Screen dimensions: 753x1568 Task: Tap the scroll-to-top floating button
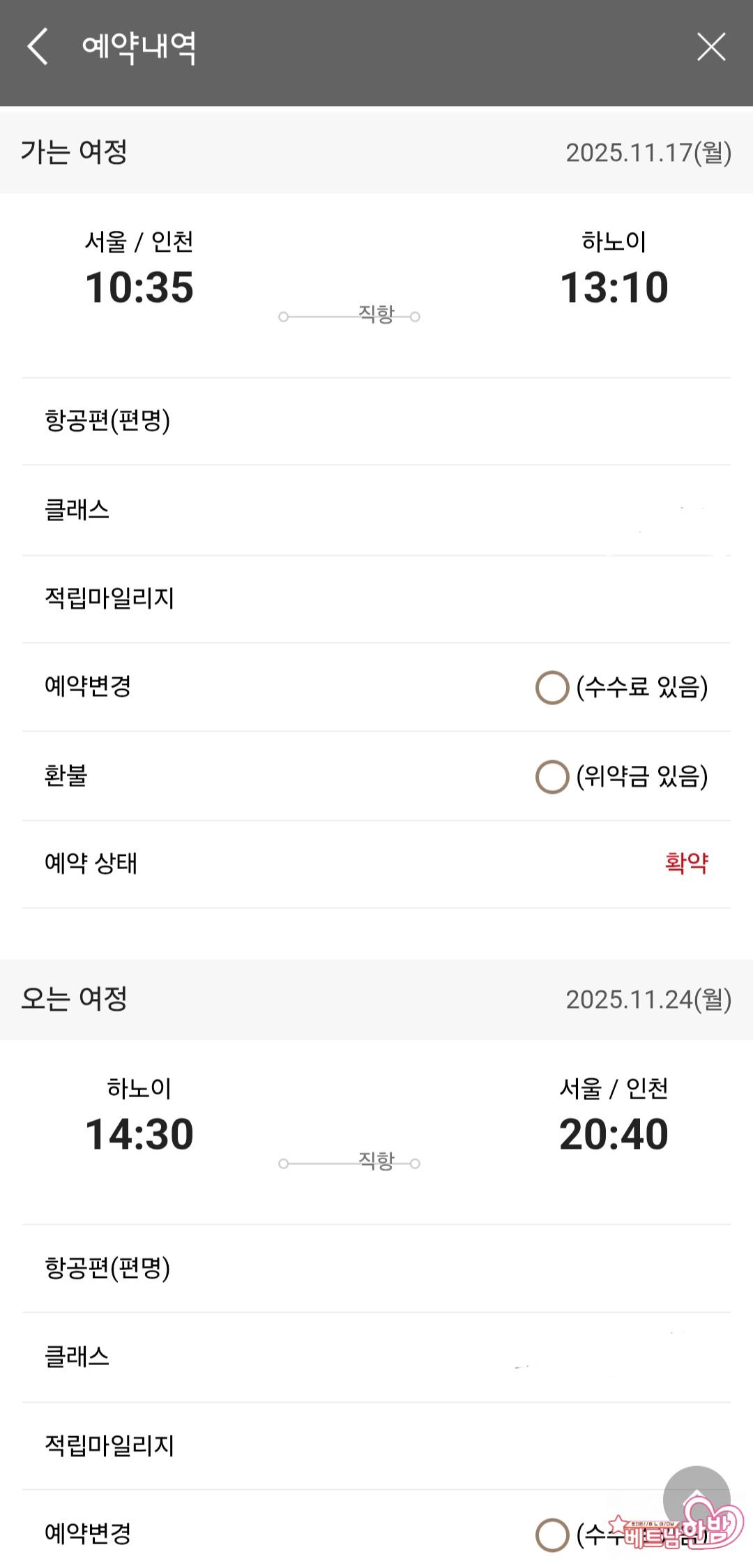696,1497
